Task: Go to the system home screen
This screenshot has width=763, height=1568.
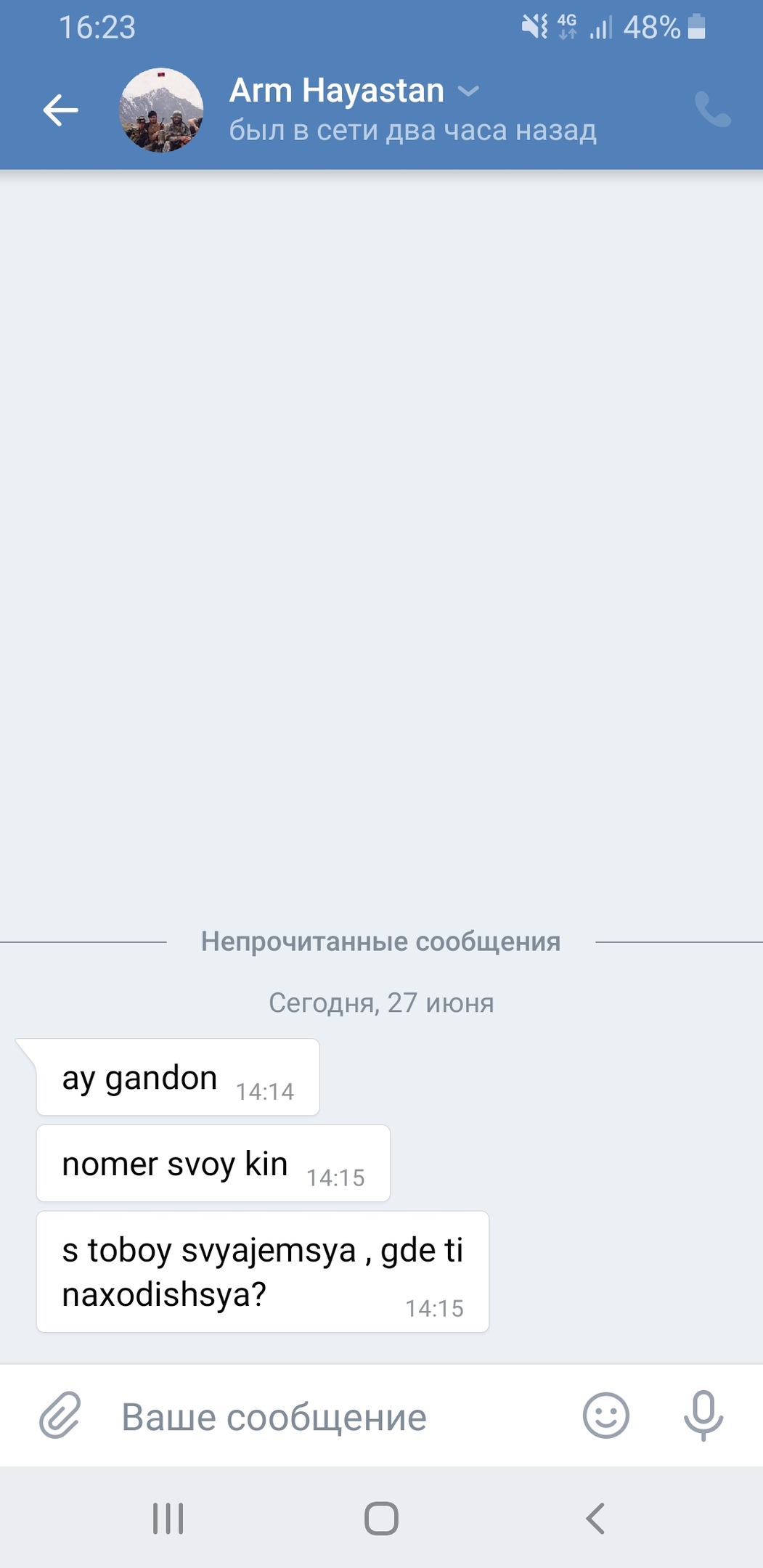Action: (381, 1518)
